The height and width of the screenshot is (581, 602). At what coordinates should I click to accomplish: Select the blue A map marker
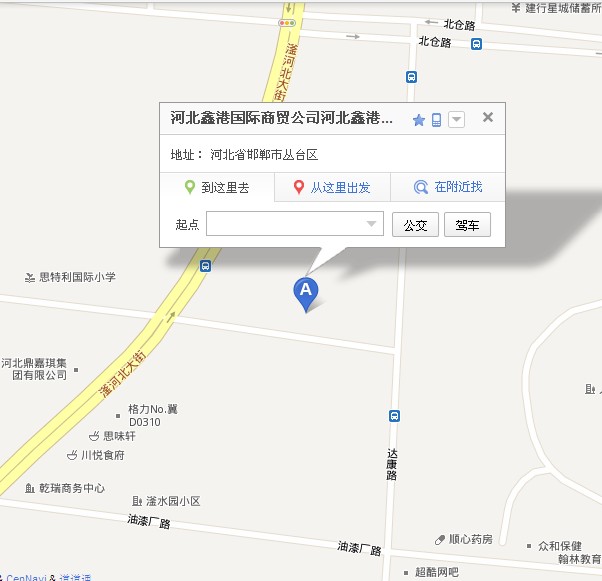[306, 292]
